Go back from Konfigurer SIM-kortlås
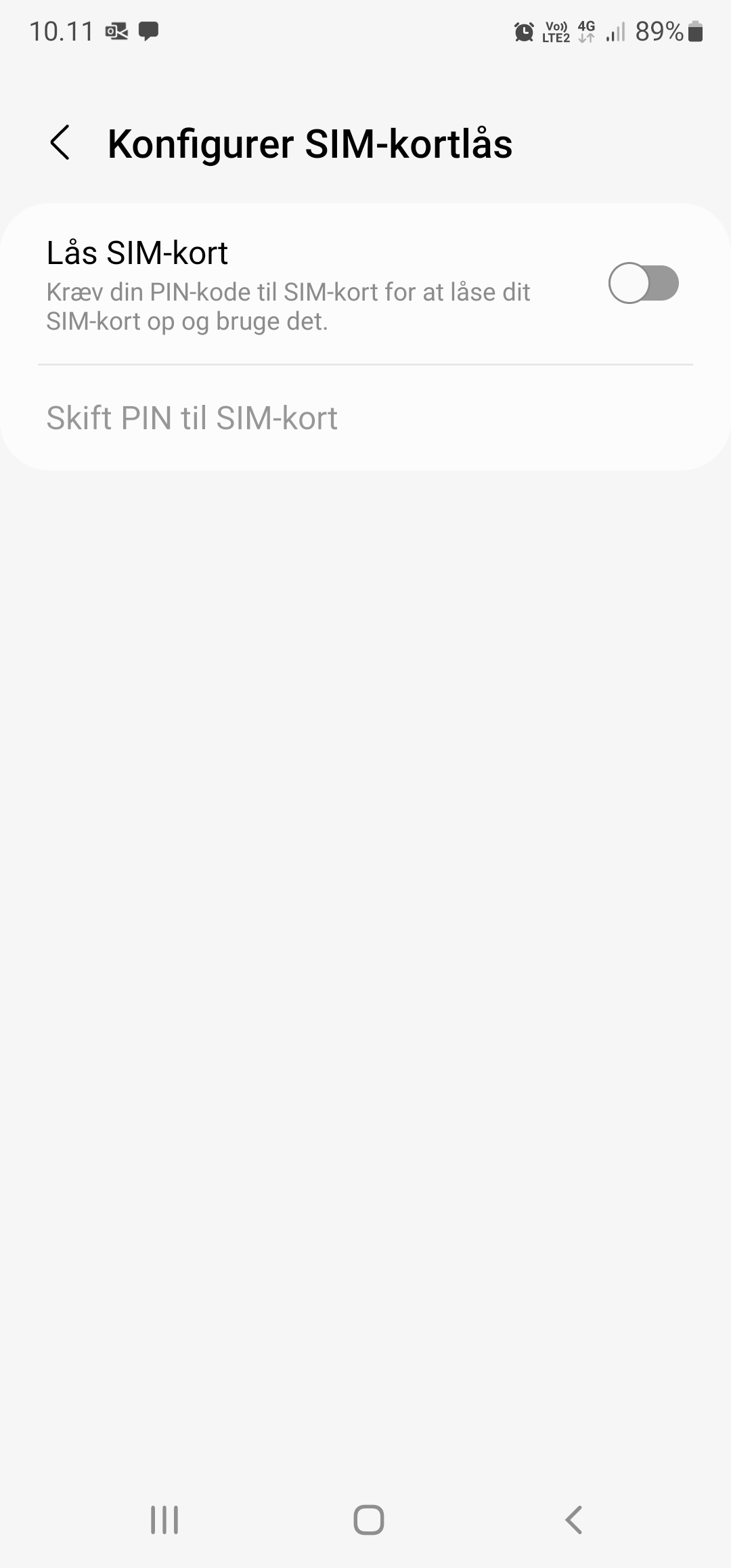Viewport: 731px width, 1568px height. point(60,143)
